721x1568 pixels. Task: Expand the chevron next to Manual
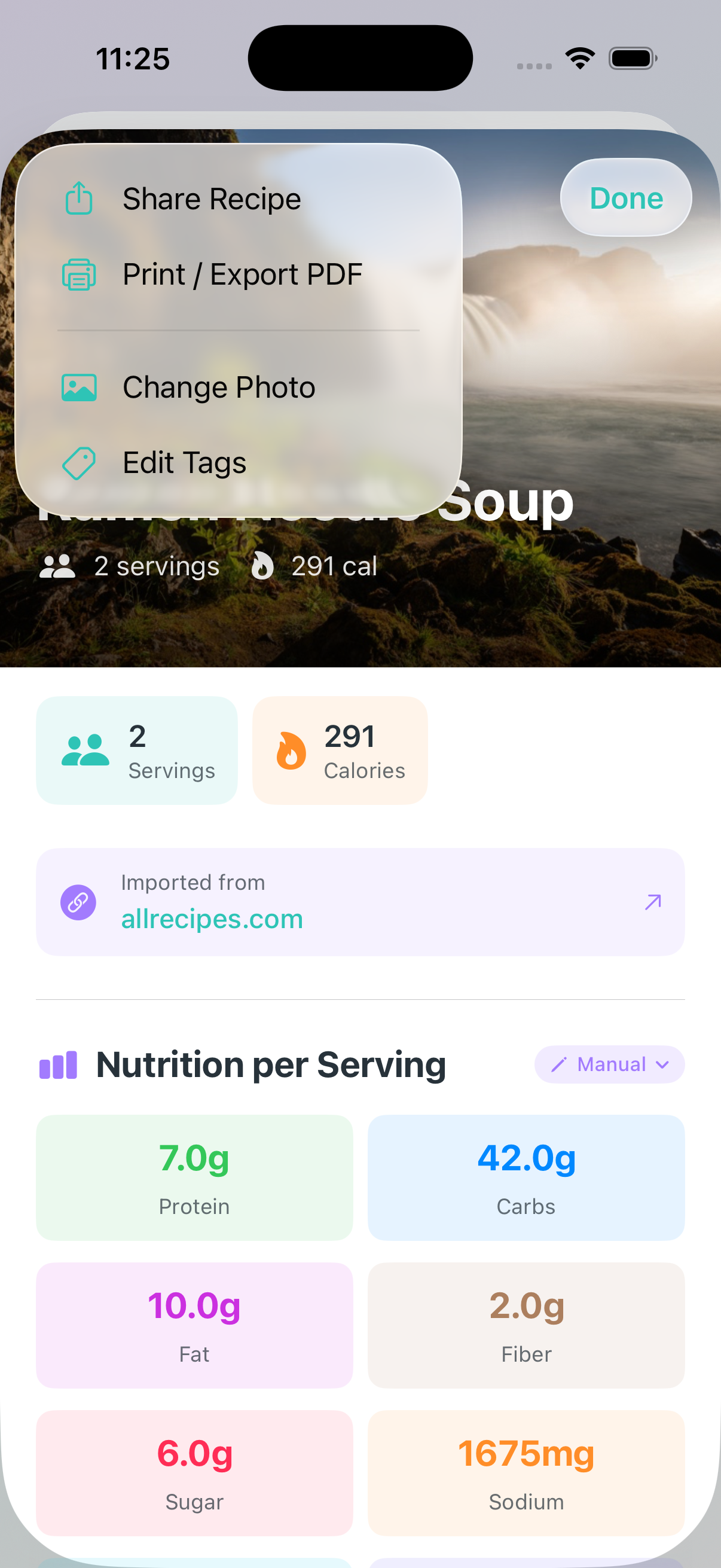(661, 1065)
